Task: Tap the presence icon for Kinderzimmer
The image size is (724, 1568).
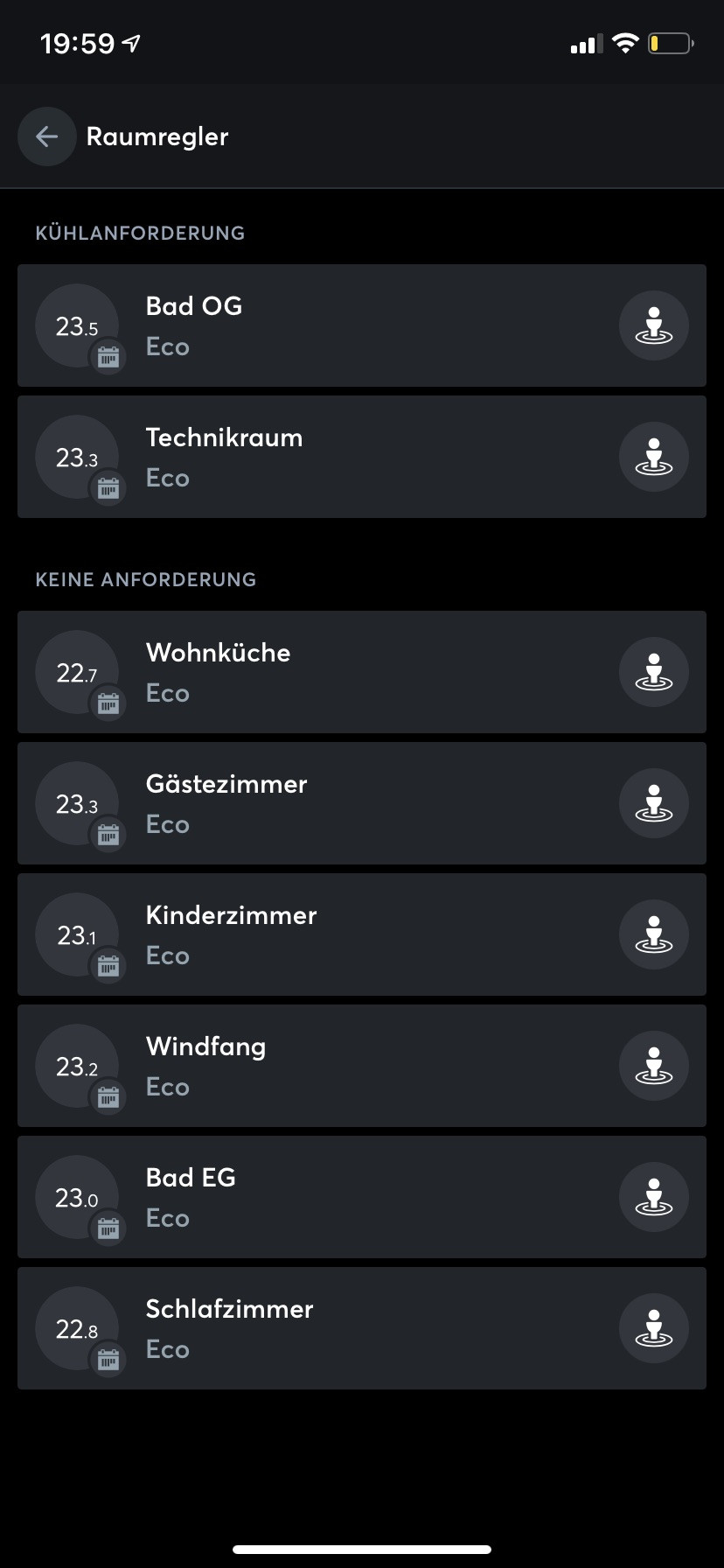Action: click(x=653, y=934)
